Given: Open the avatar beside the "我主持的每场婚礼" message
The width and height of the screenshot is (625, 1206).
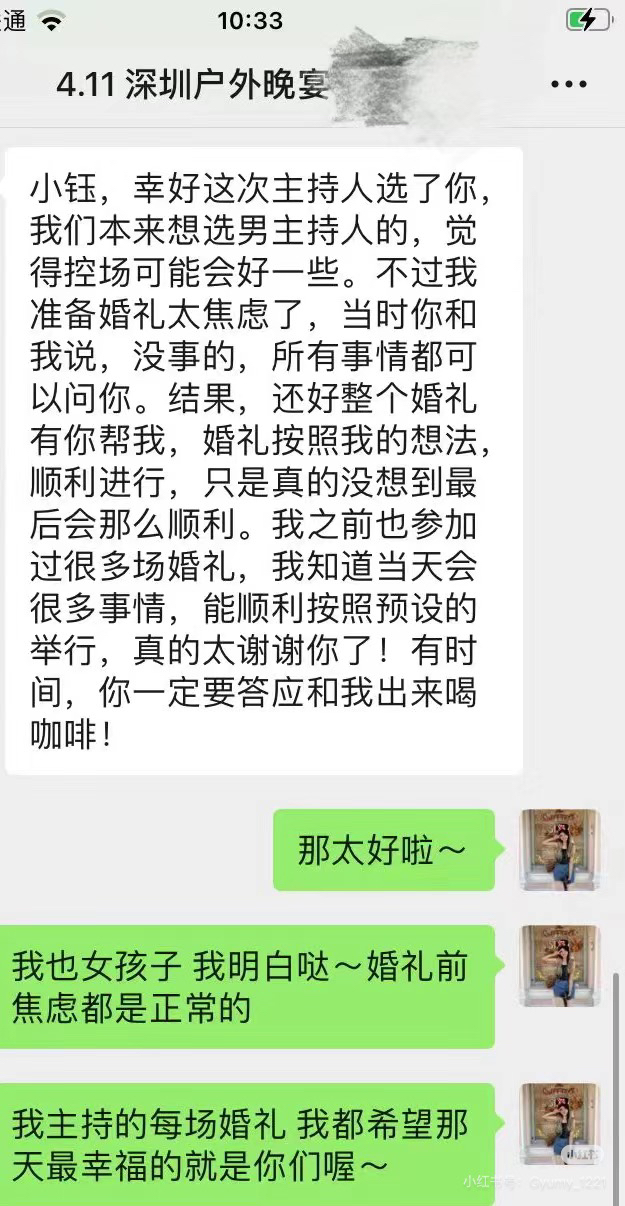Looking at the screenshot, I should [560, 1124].
